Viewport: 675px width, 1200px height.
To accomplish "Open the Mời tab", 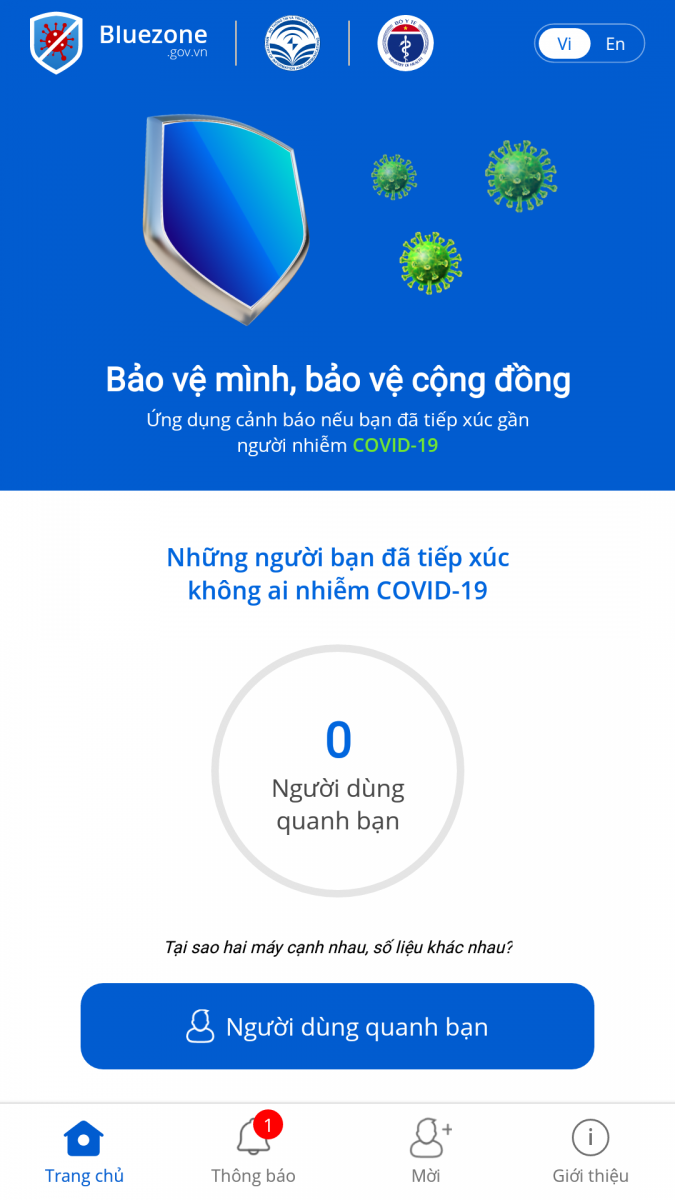I will (x=426, y=1151).
